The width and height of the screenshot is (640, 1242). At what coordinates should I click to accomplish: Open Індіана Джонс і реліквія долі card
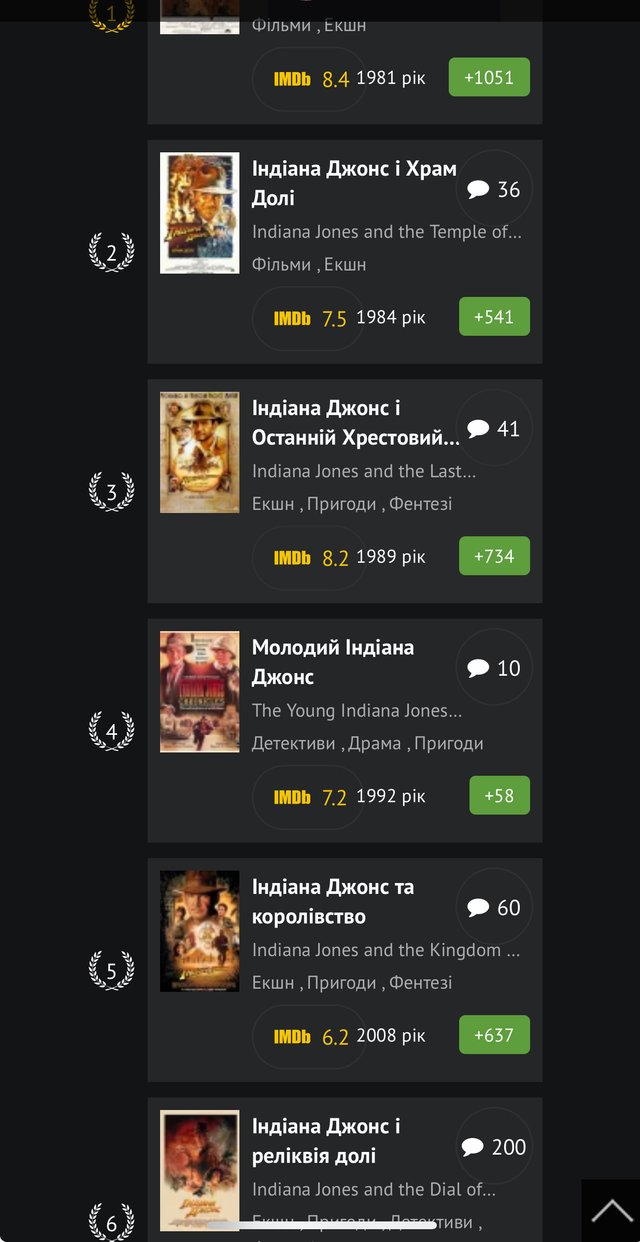[x=345, y=1170]
